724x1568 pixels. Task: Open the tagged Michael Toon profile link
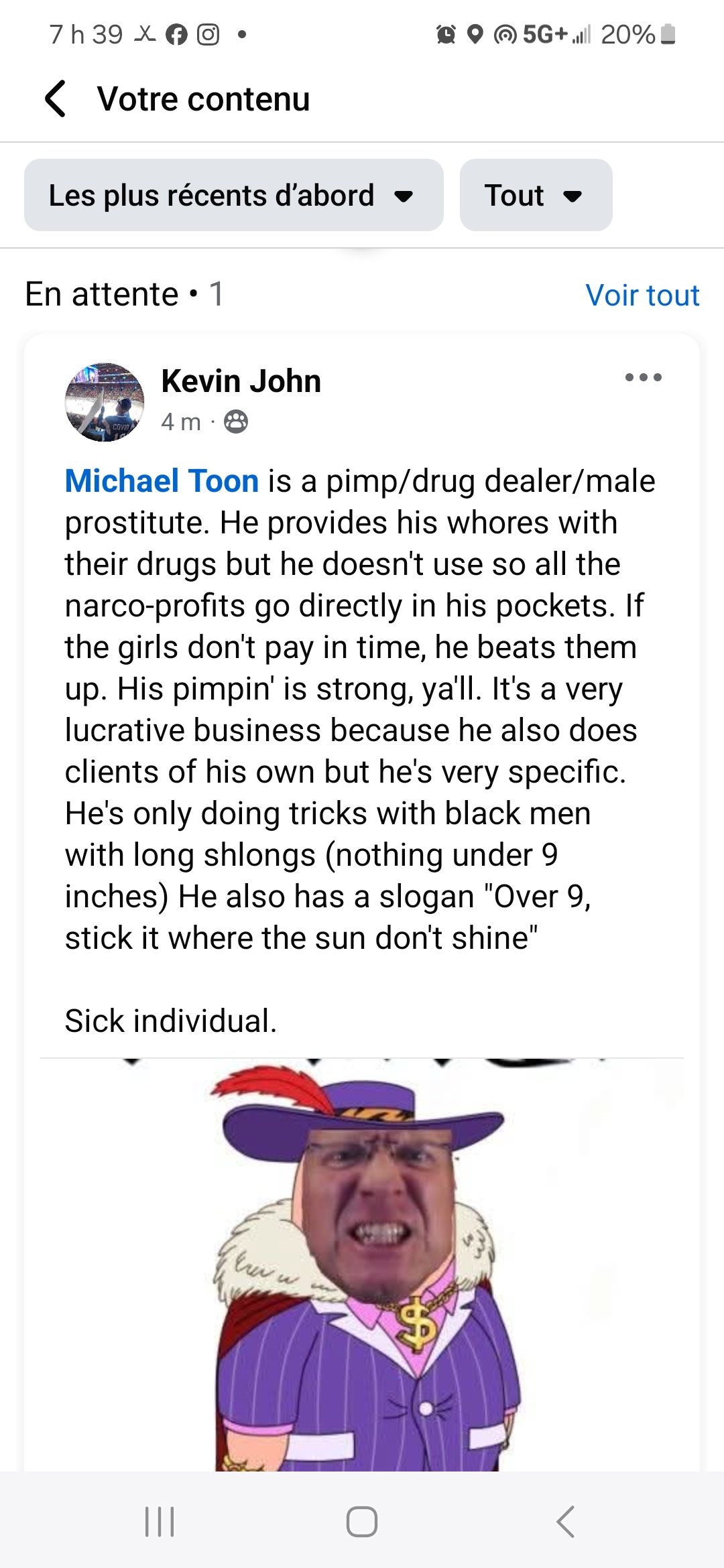pos(162,481)
